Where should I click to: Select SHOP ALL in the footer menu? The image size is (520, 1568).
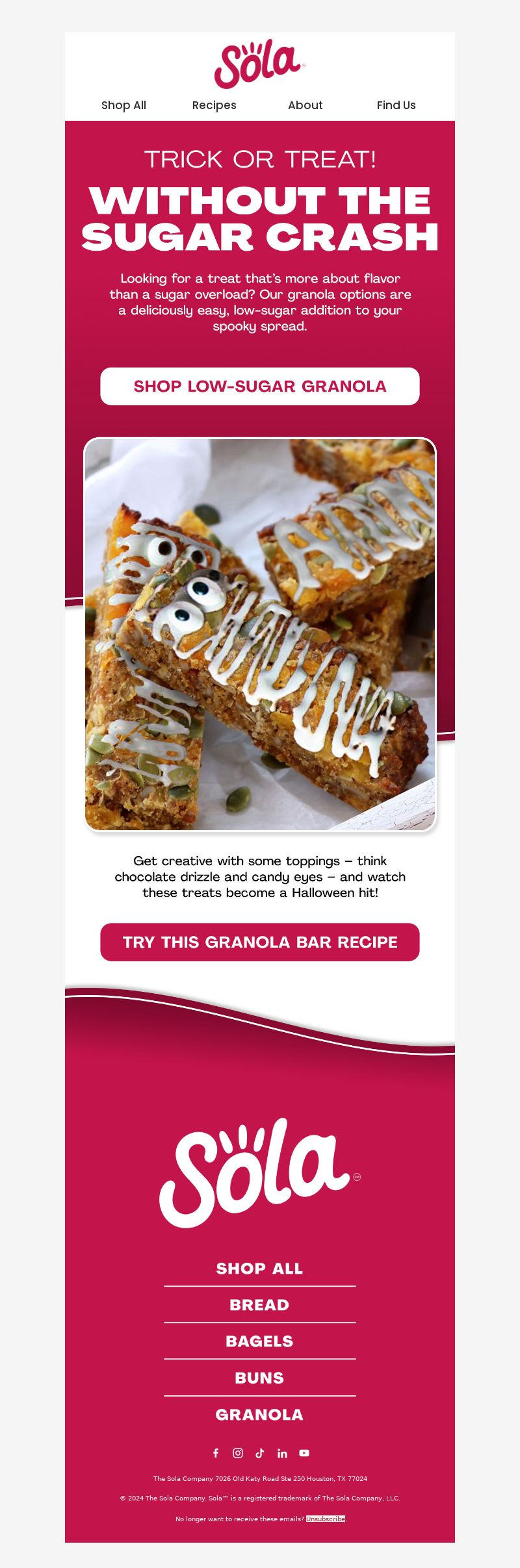point(259,1269)
